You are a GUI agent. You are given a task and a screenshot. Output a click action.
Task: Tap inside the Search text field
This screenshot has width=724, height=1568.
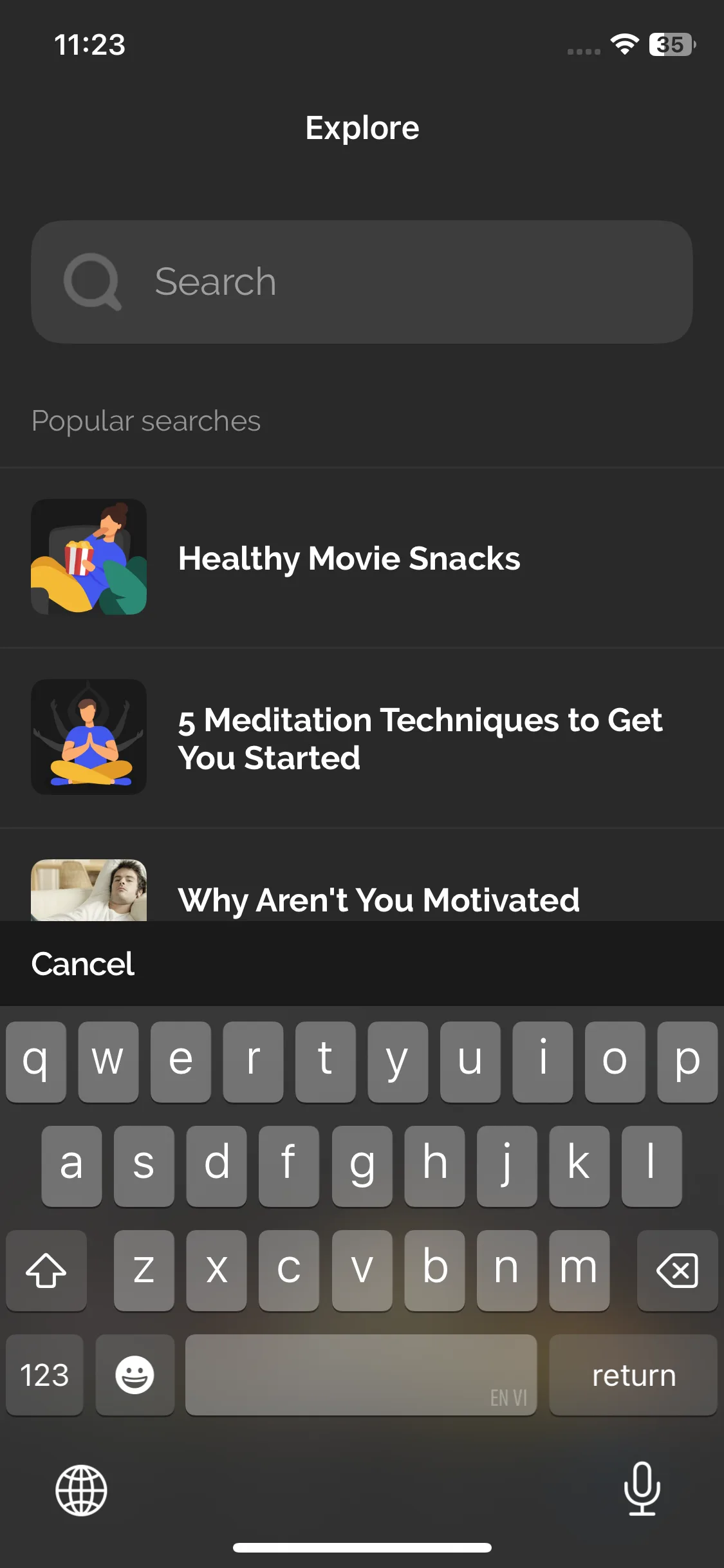tap(362, 282)
